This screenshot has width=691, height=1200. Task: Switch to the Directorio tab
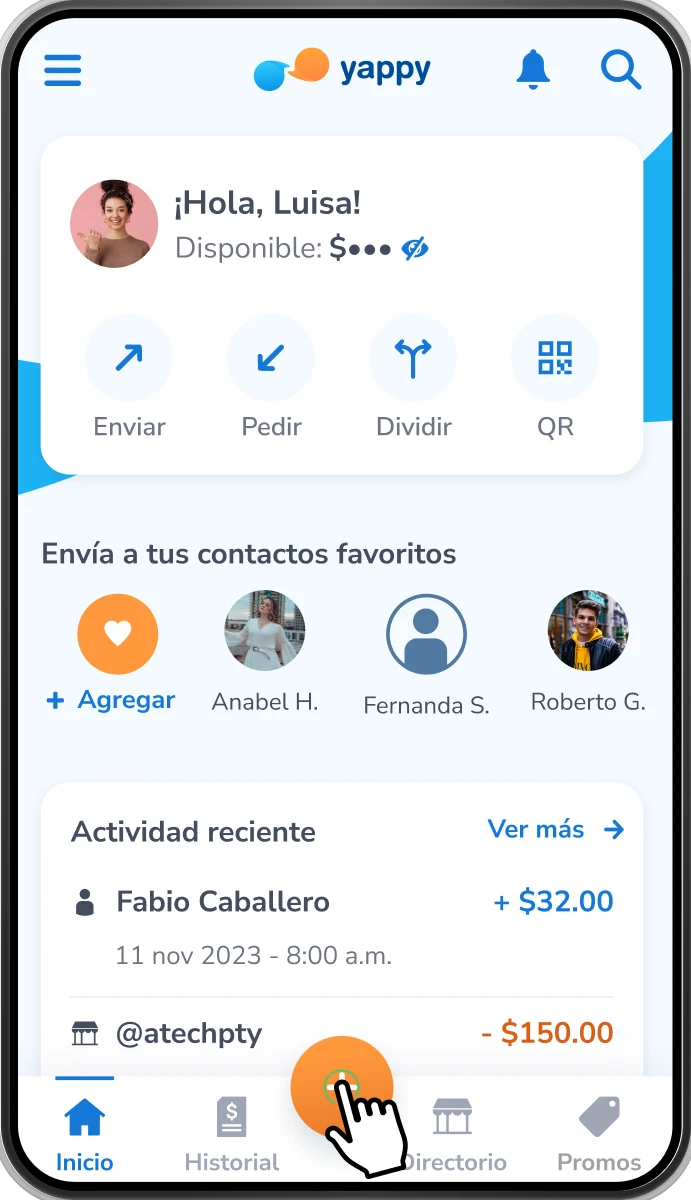click(453, 1134)
